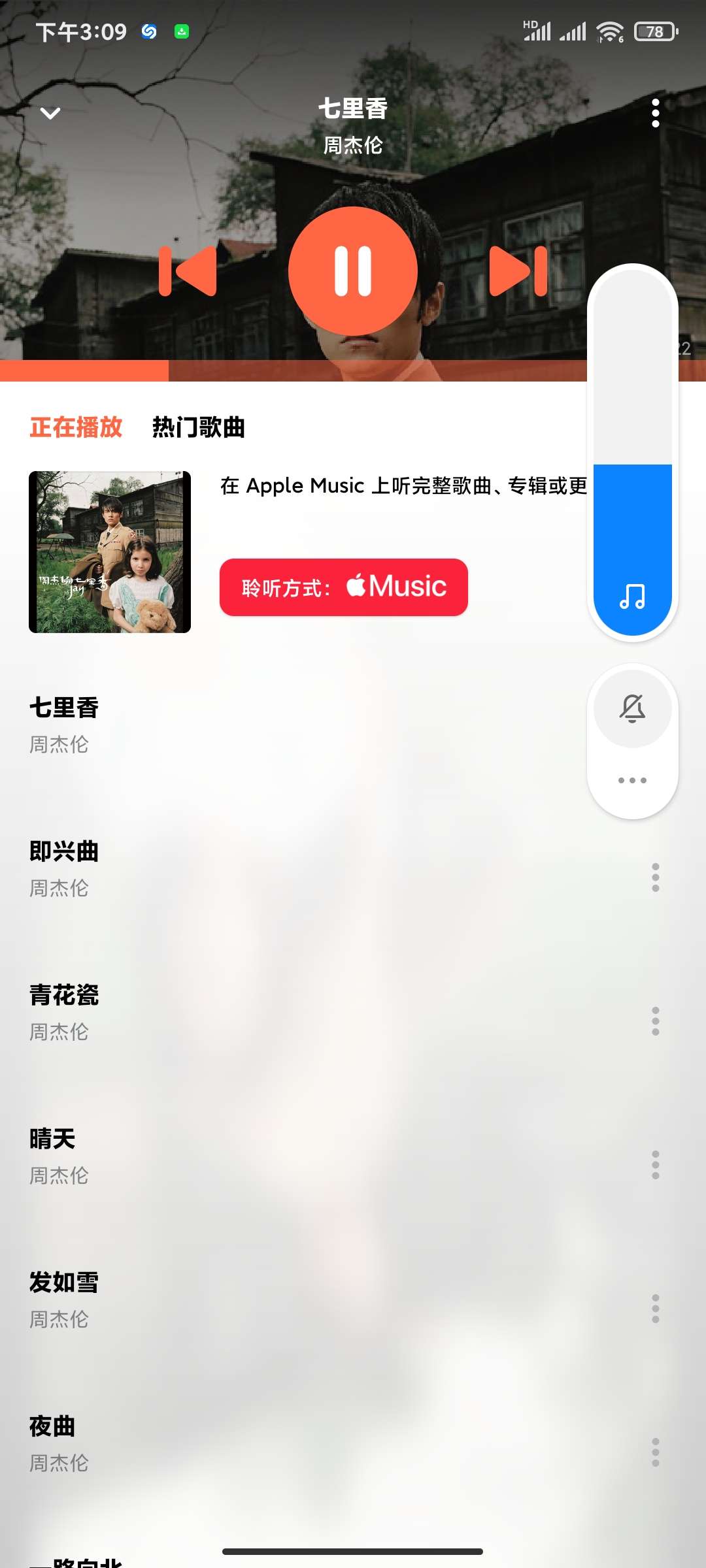Select 七里香 in the song list

tap(64, 724)
